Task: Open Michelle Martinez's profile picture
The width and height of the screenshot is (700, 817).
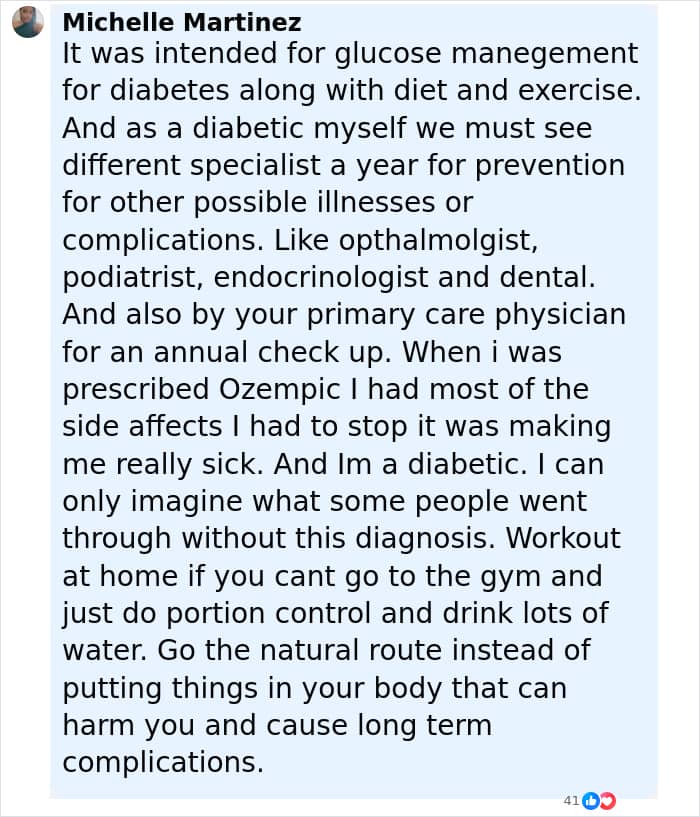Action: tap(28, 22)
